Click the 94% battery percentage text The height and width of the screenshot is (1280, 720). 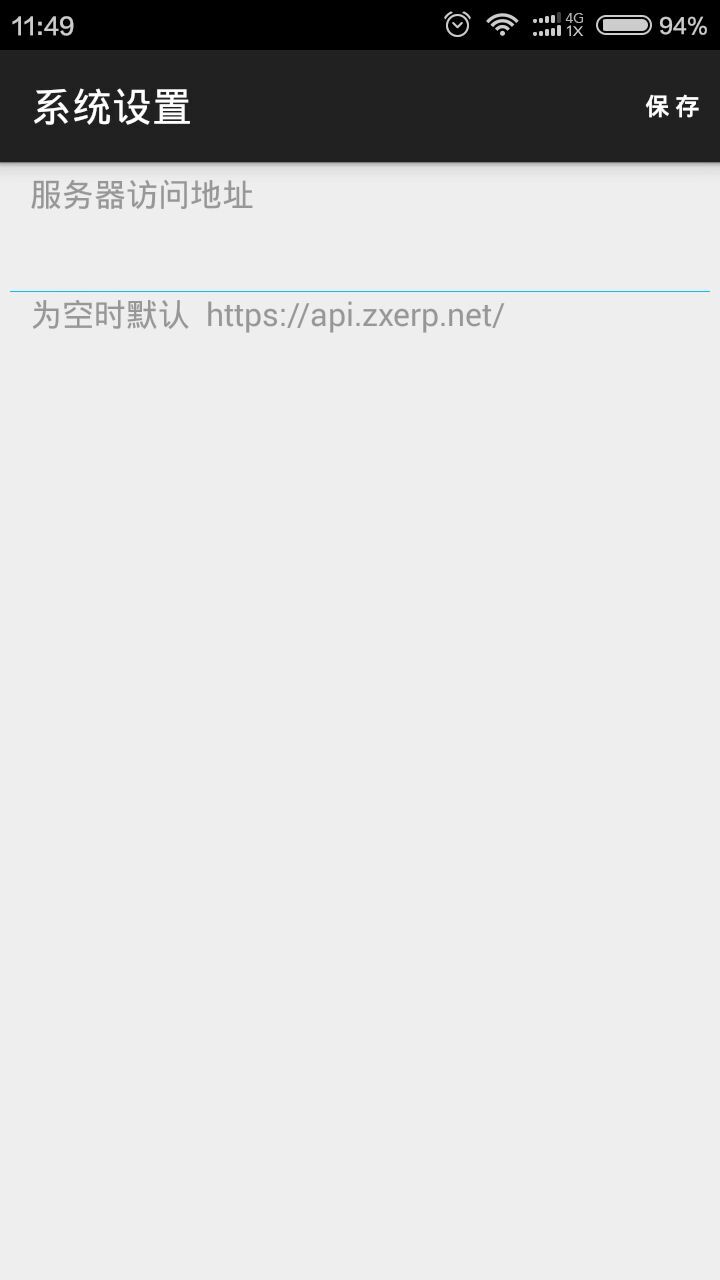coord(684,23)
